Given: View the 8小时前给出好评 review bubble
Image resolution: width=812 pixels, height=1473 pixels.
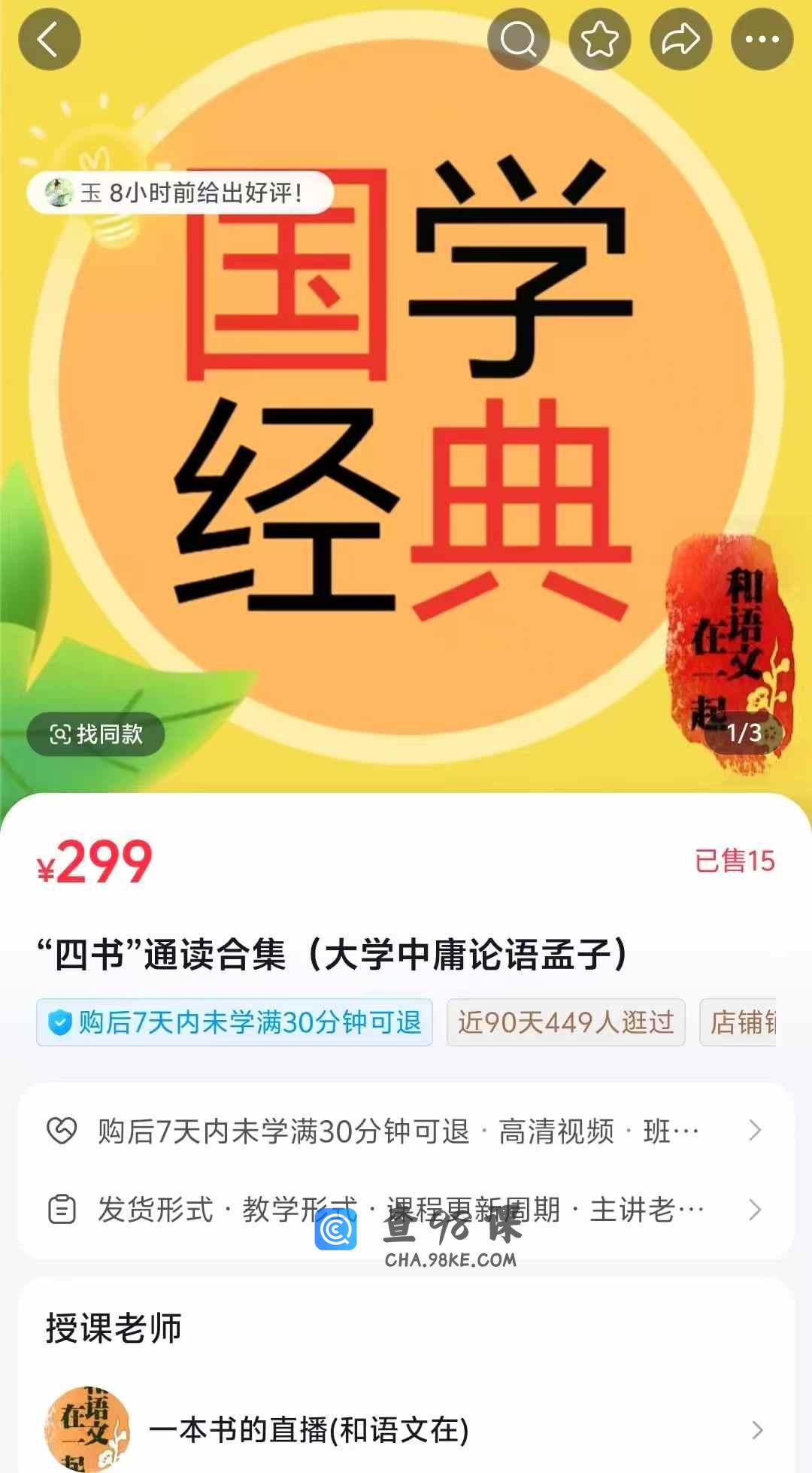Looking at the screenshot, I should coord(180,193).
